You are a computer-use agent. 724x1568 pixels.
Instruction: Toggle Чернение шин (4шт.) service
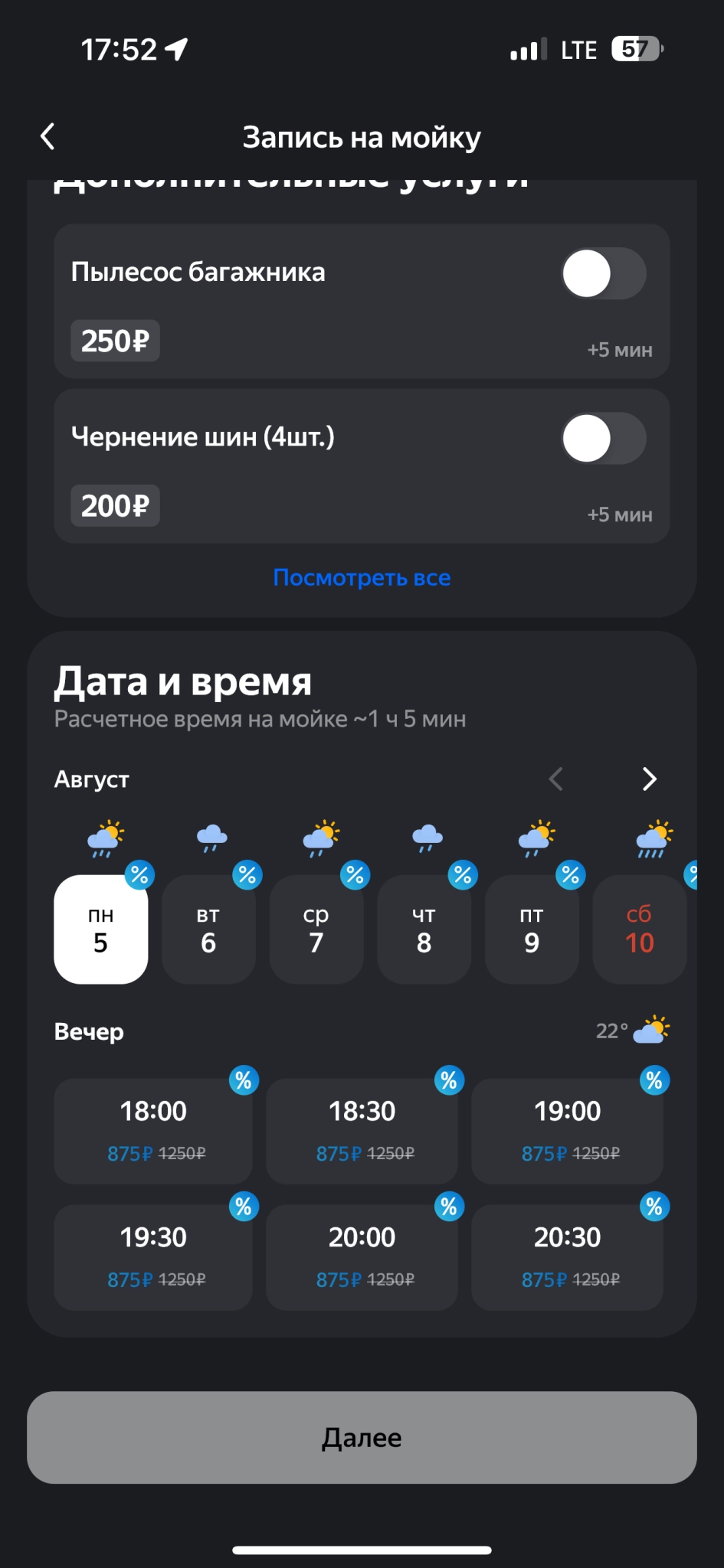coord(603,439)
